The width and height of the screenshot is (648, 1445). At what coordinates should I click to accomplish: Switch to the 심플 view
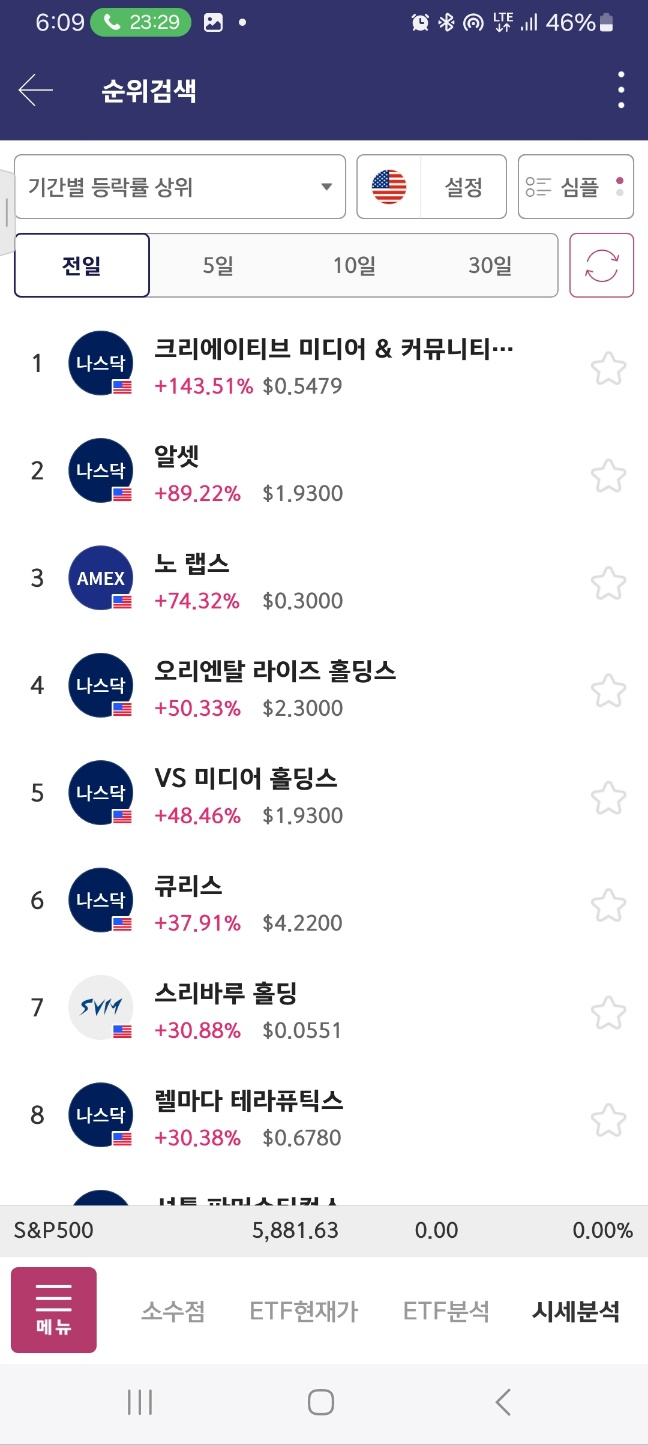[x=576, y=187]
